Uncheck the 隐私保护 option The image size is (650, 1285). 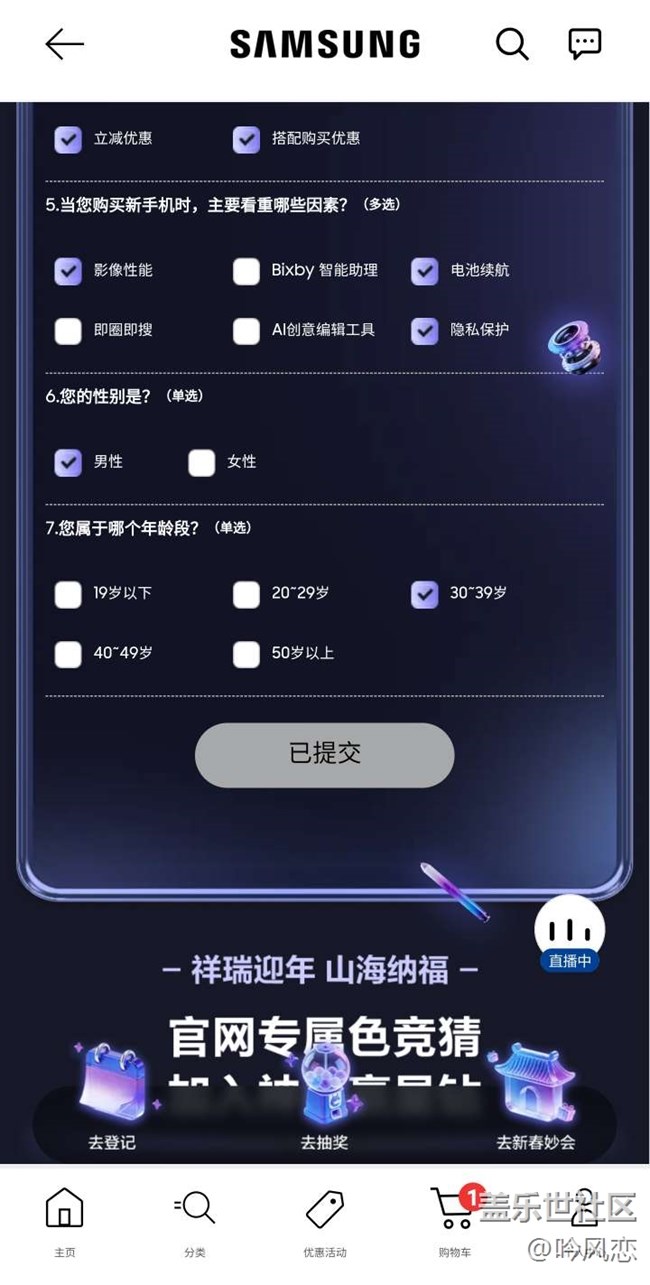click(424, 330)
